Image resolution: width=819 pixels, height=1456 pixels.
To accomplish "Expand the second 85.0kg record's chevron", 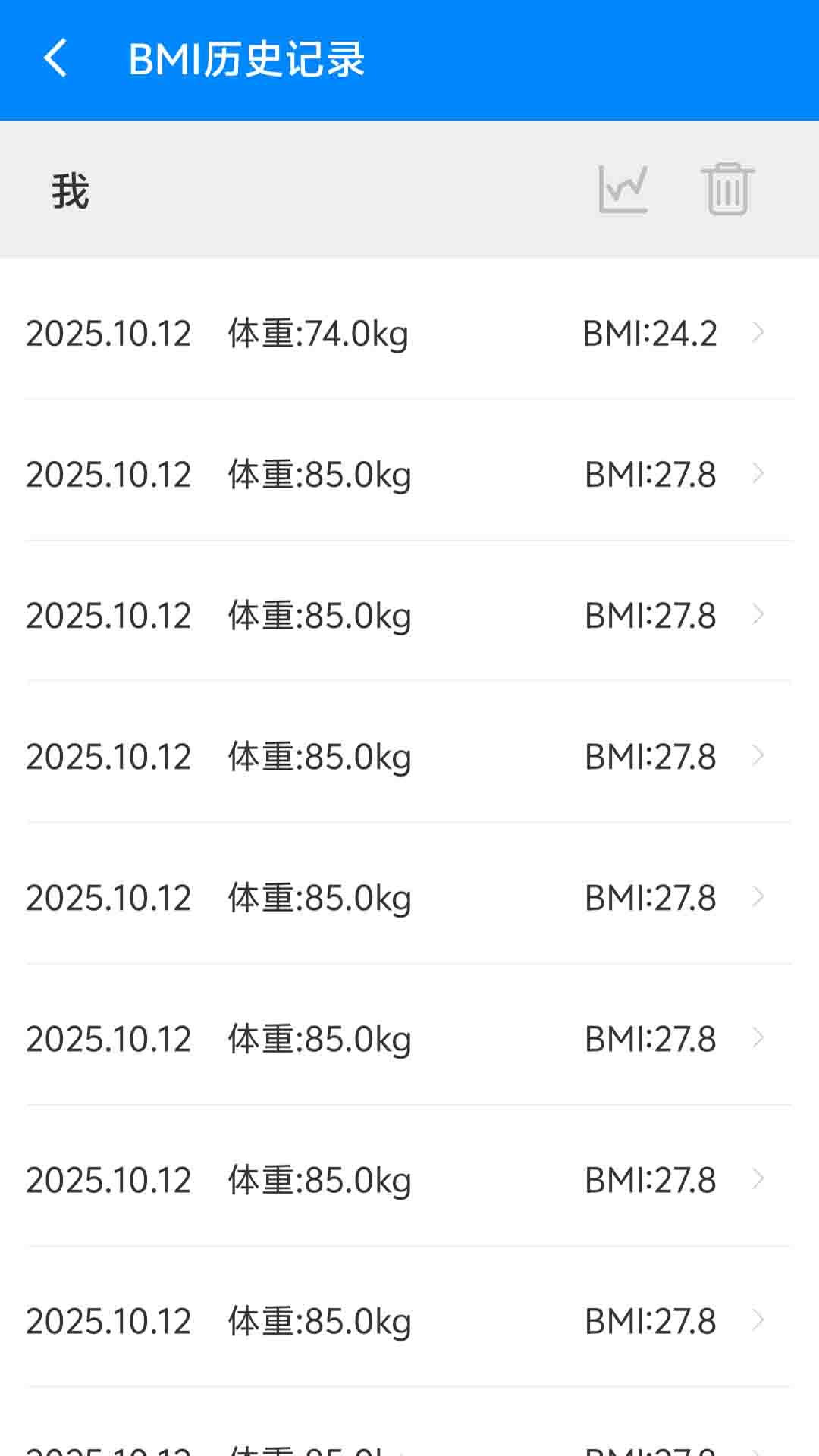I will pos(758,615).
